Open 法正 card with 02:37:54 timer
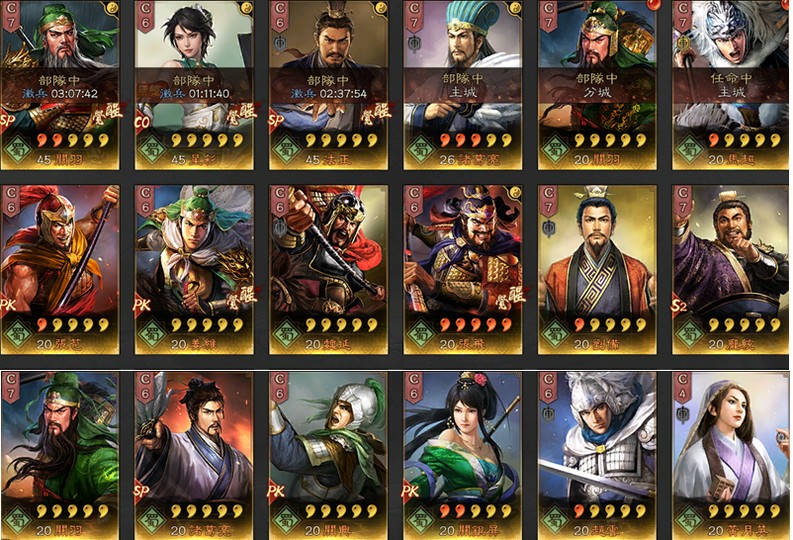793x540 pixels. point(328,85)
